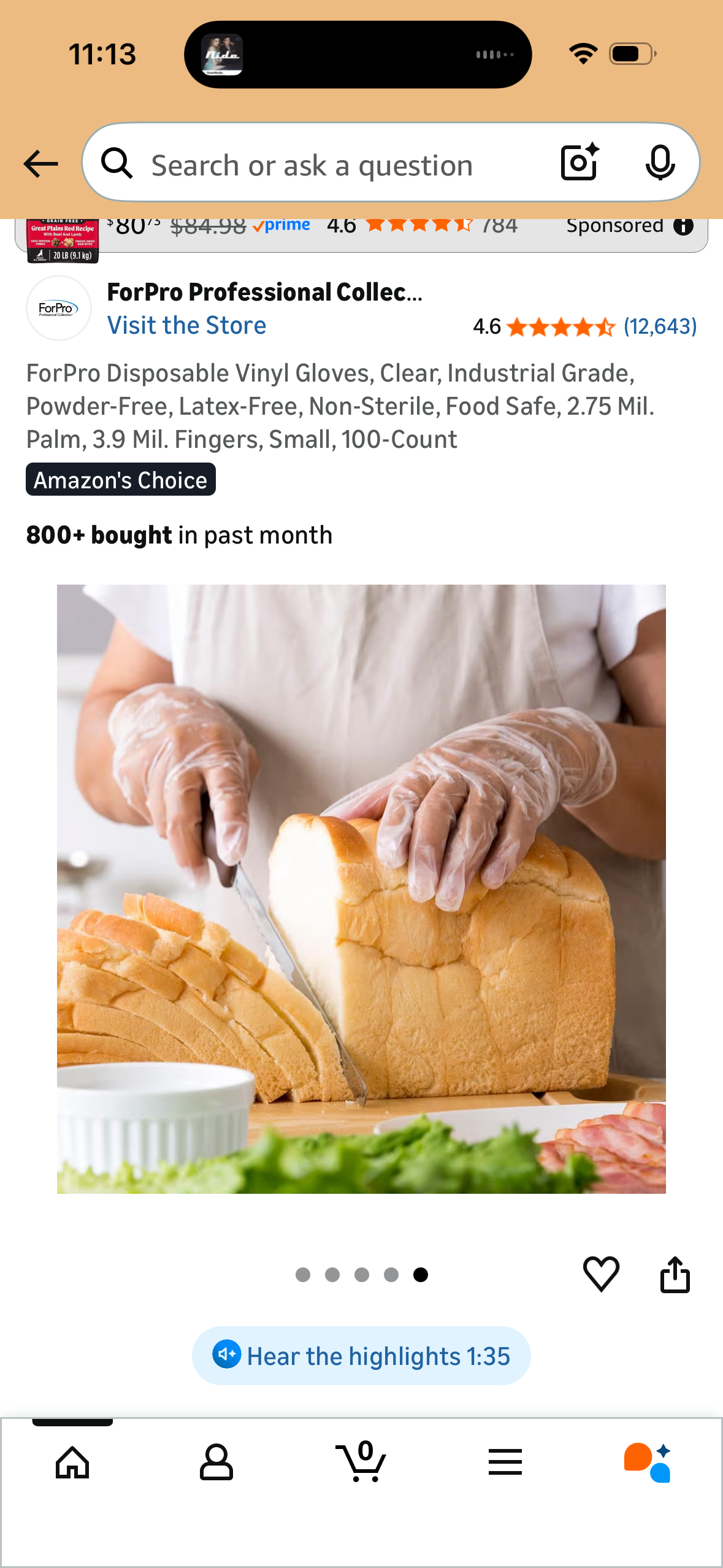Open the account profile tab
723x1568 pixels.
(x=216, y=1462)
